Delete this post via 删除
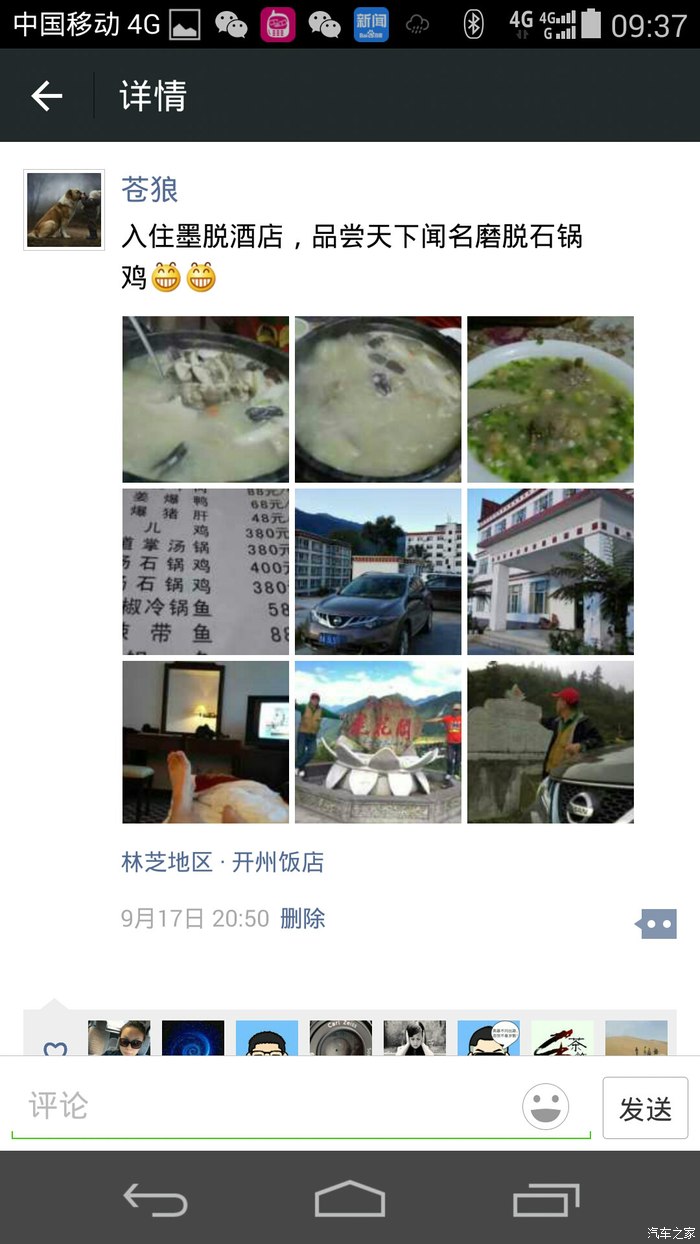Screen dimensions: 700x1244 (302, 918)
